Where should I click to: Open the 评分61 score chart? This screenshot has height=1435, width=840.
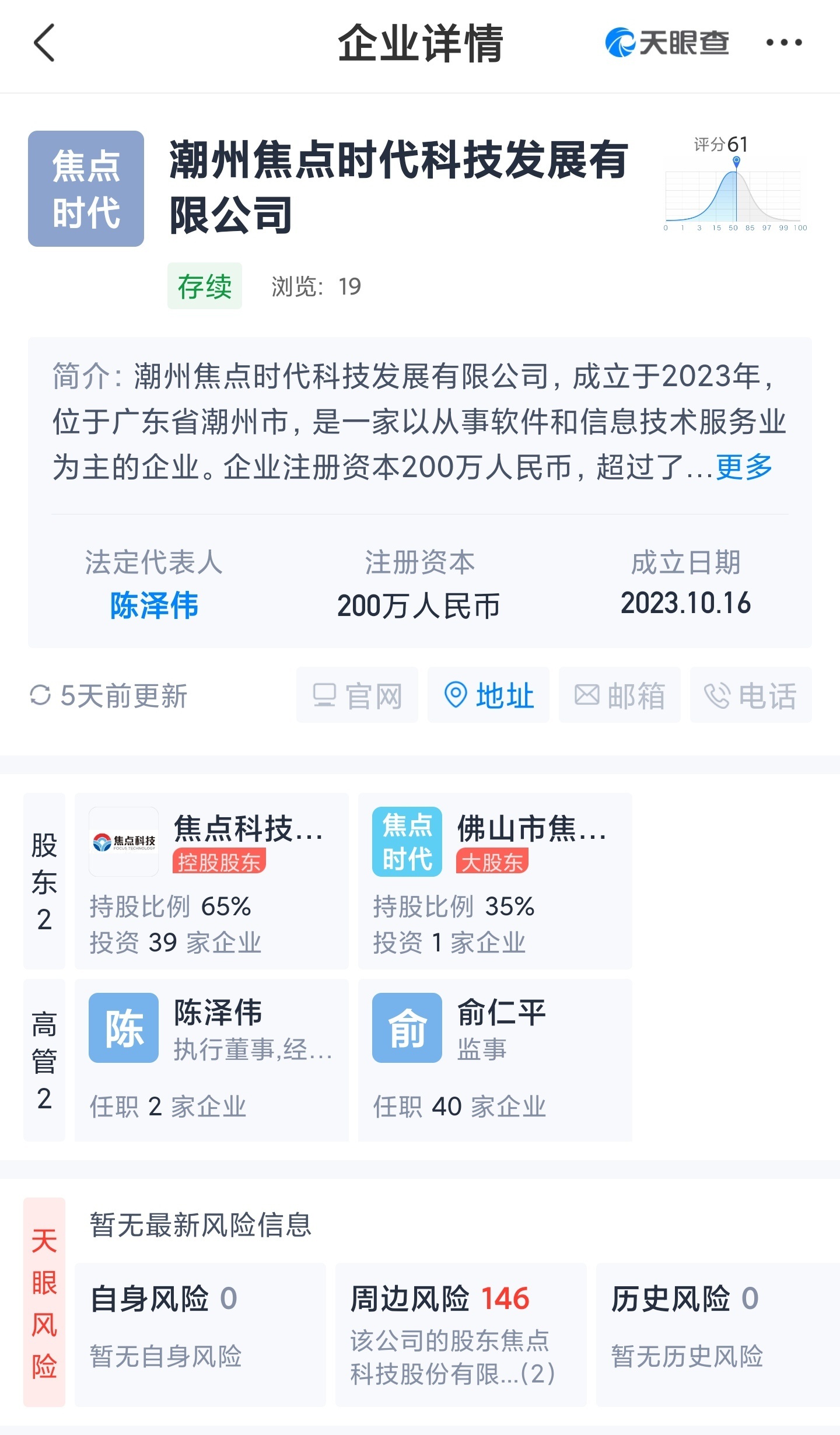[x=736, y=183]
